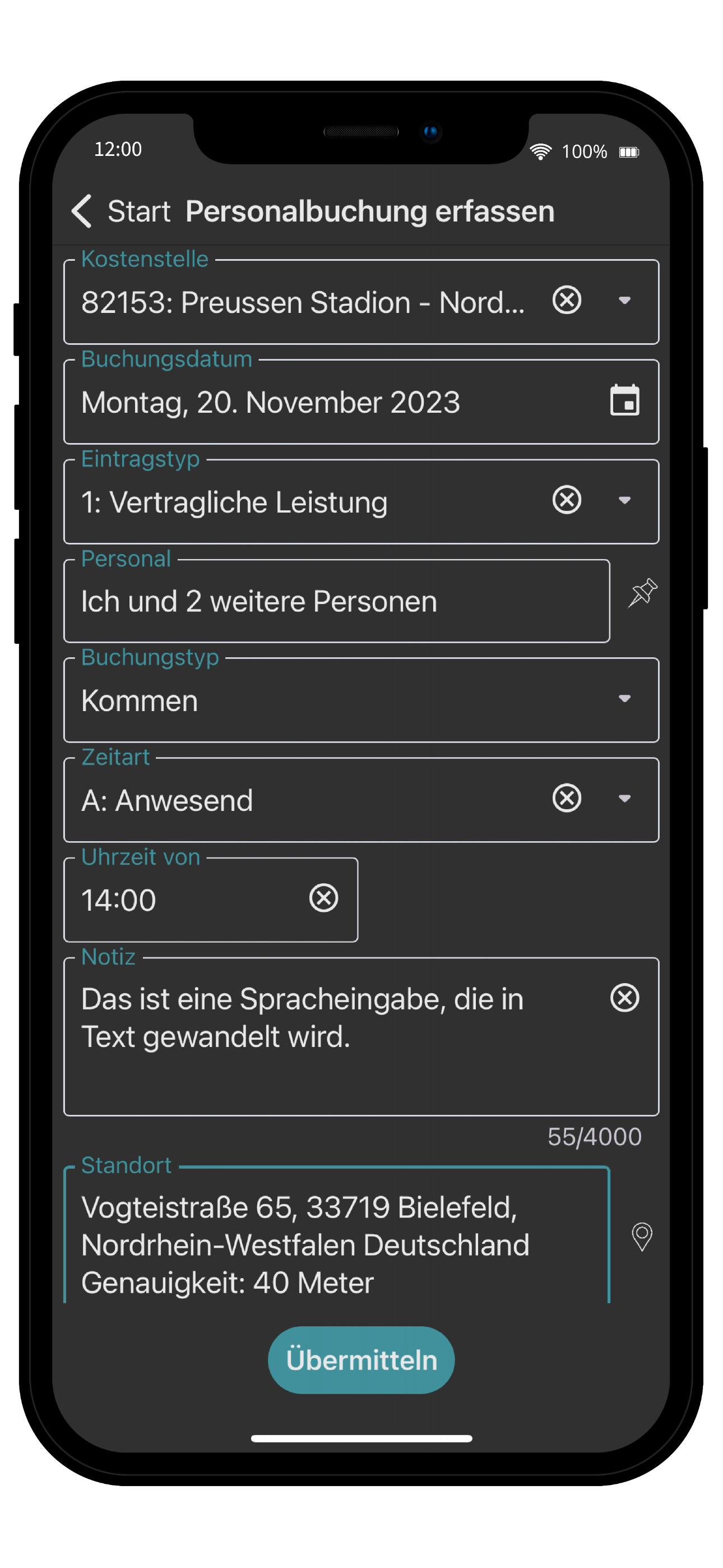
Task: Submit the booking with Übermitteln
Action: [361, 1360]
